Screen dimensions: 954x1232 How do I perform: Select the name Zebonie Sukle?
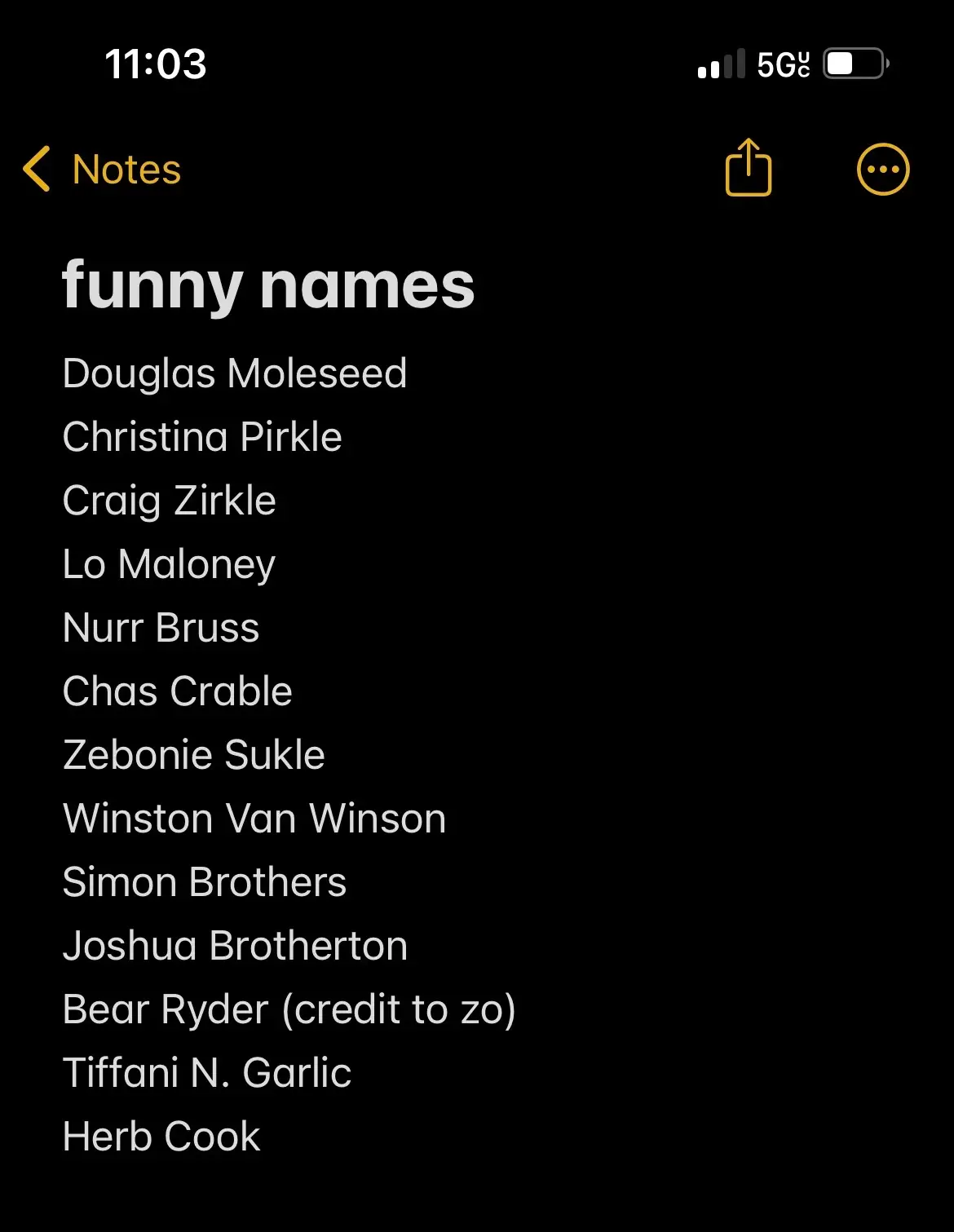point(193,754)
